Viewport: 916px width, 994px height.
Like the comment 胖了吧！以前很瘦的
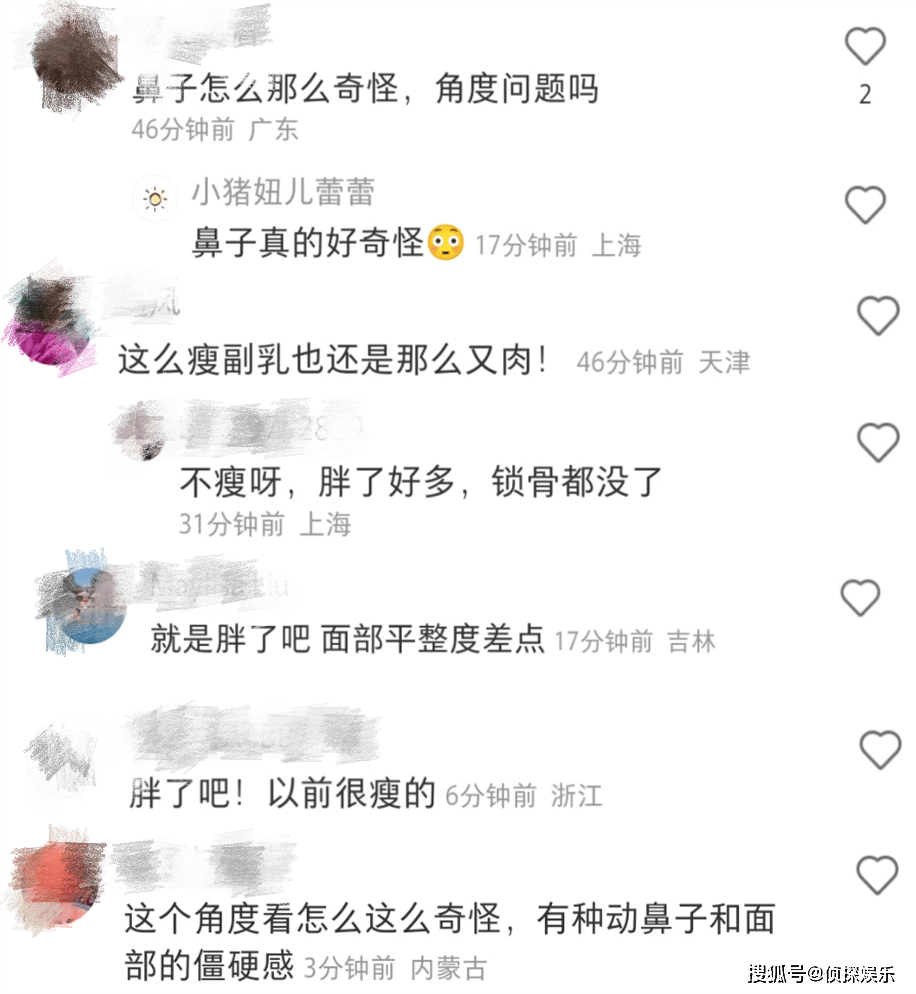[880, 749]
